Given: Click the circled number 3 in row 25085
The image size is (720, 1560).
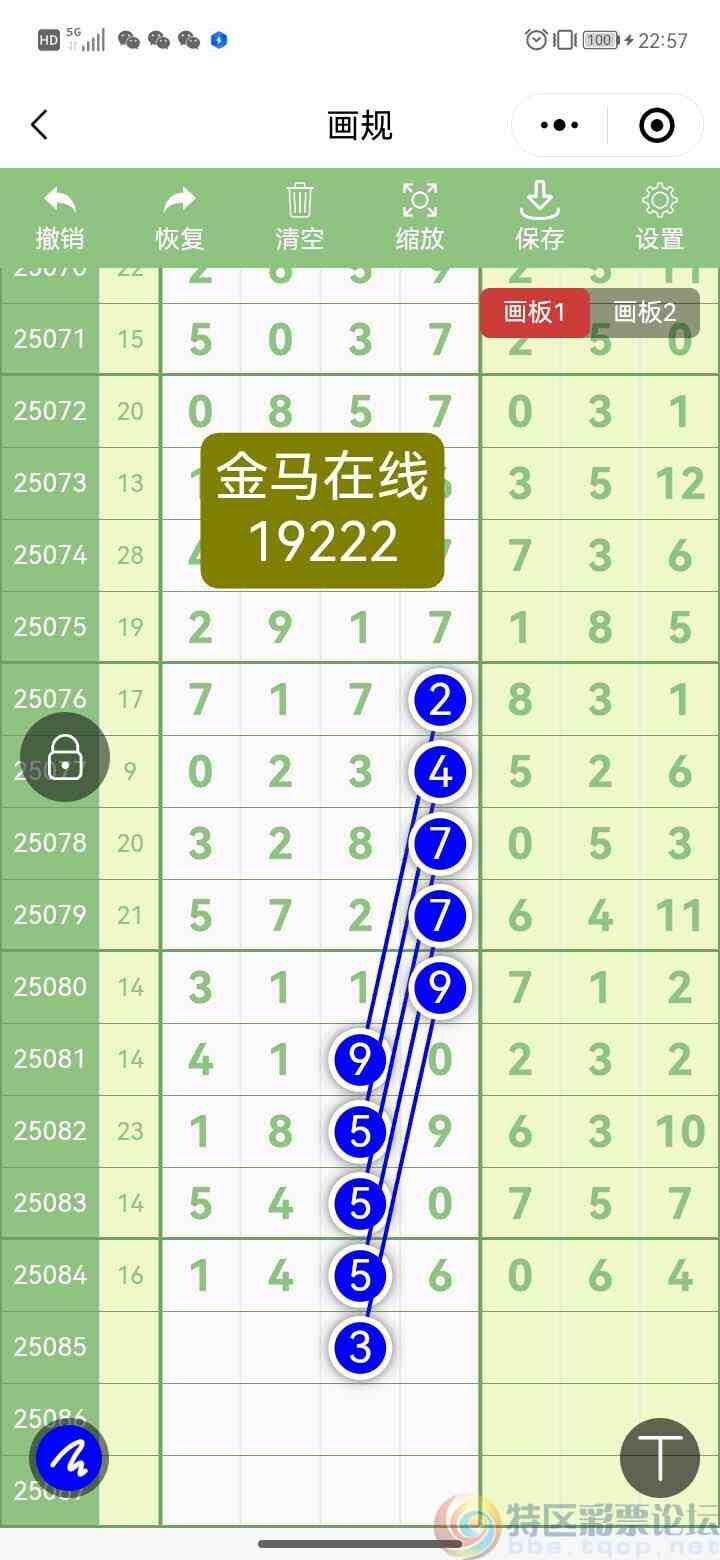Looking at the screenshot, I should point(360,1347).
